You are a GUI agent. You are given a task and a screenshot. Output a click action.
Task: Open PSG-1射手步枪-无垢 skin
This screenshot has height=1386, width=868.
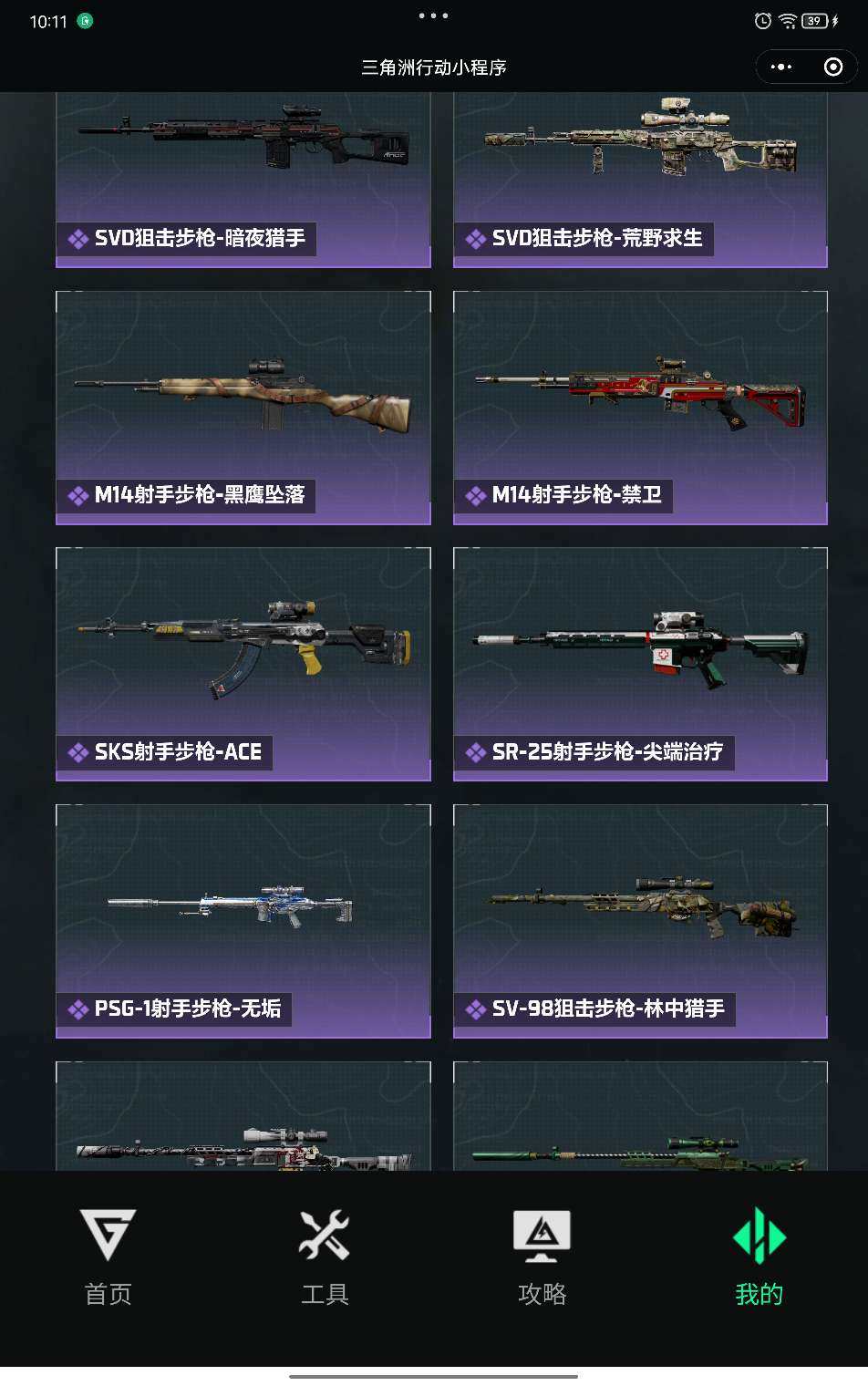tap(243, 921)
